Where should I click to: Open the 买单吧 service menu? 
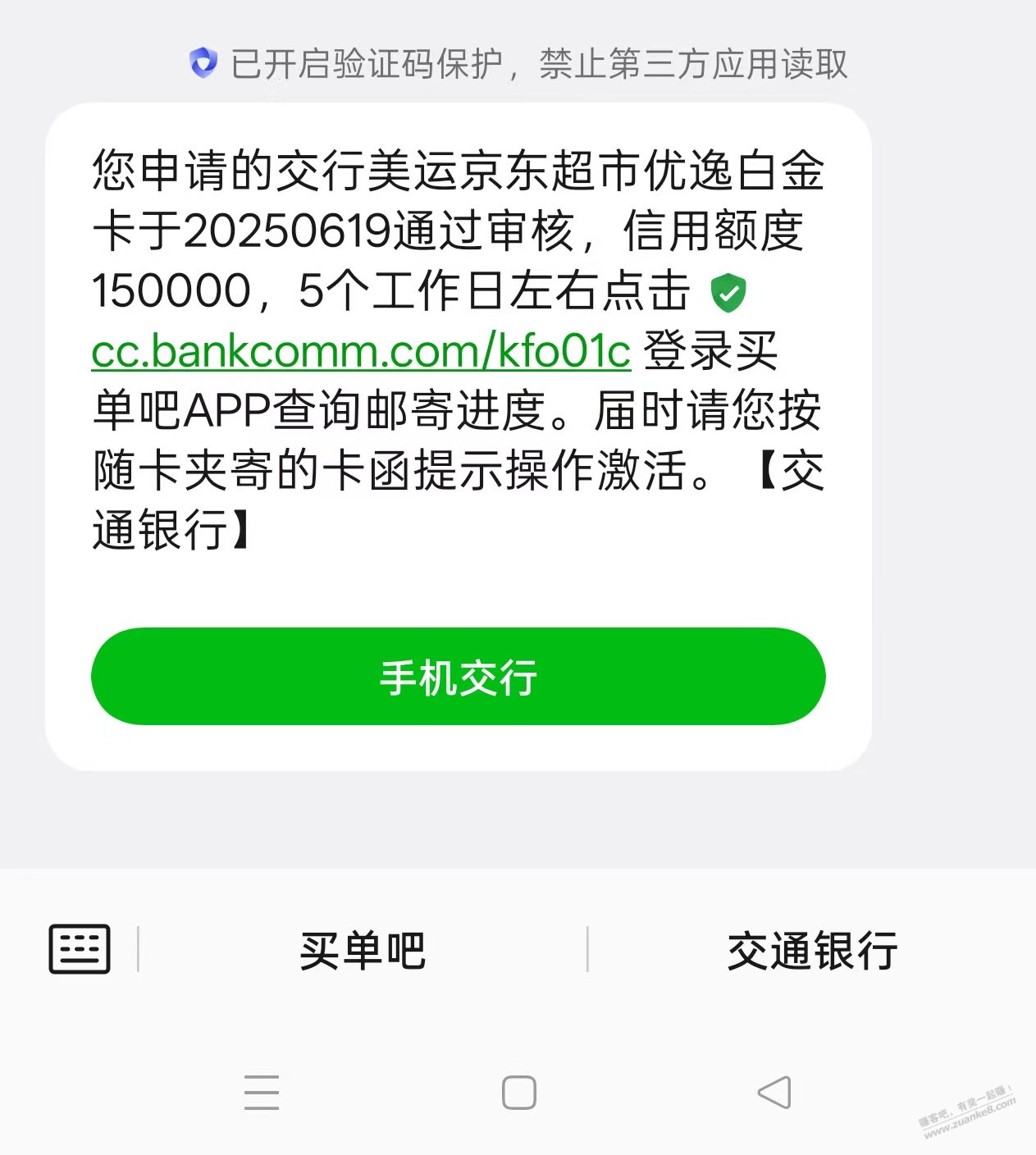click(x=363, y=951)
